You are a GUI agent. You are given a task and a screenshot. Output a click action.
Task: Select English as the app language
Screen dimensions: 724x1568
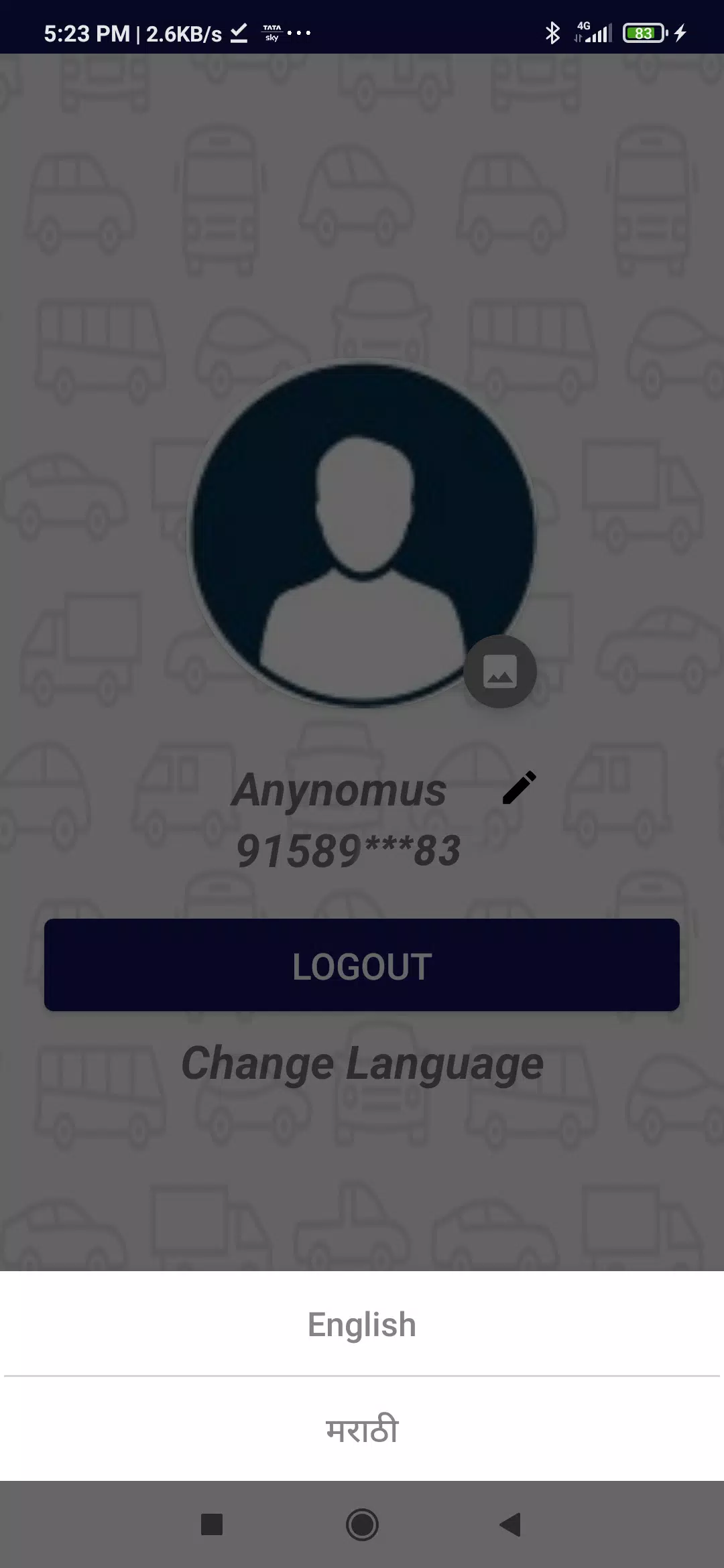click(x=362, y=1324)
